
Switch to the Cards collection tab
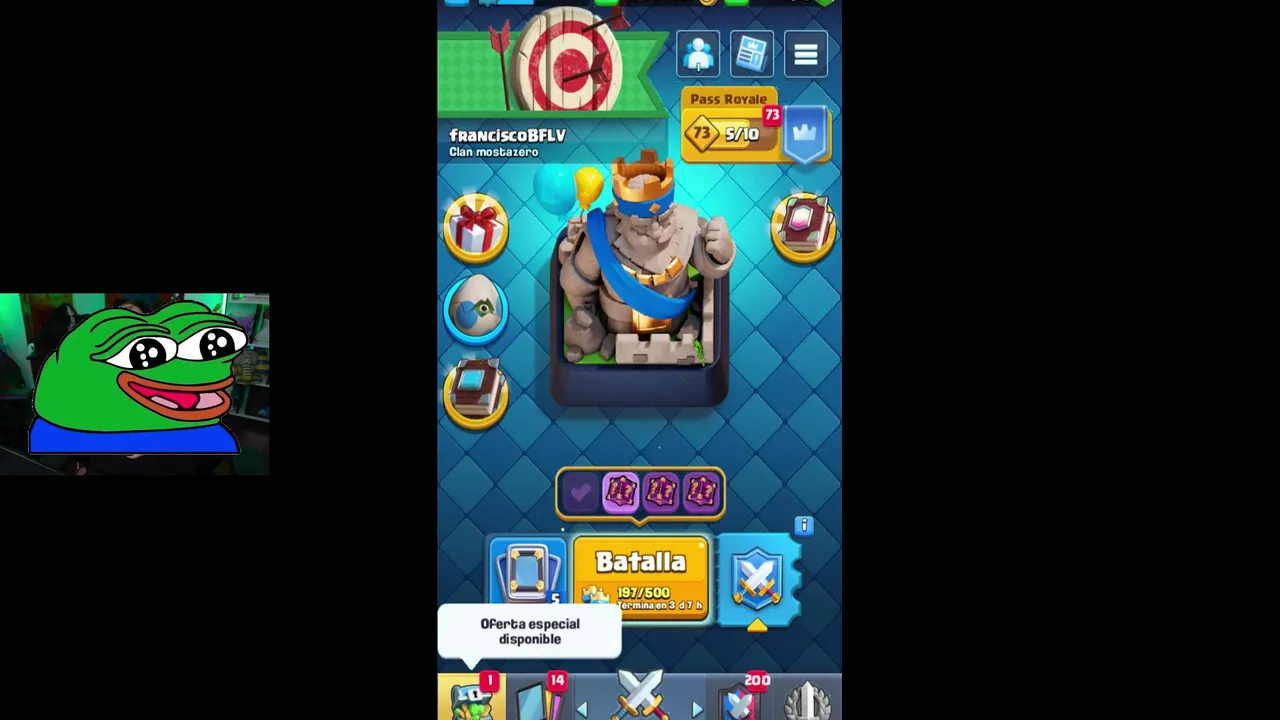click(x=540, y=697)
